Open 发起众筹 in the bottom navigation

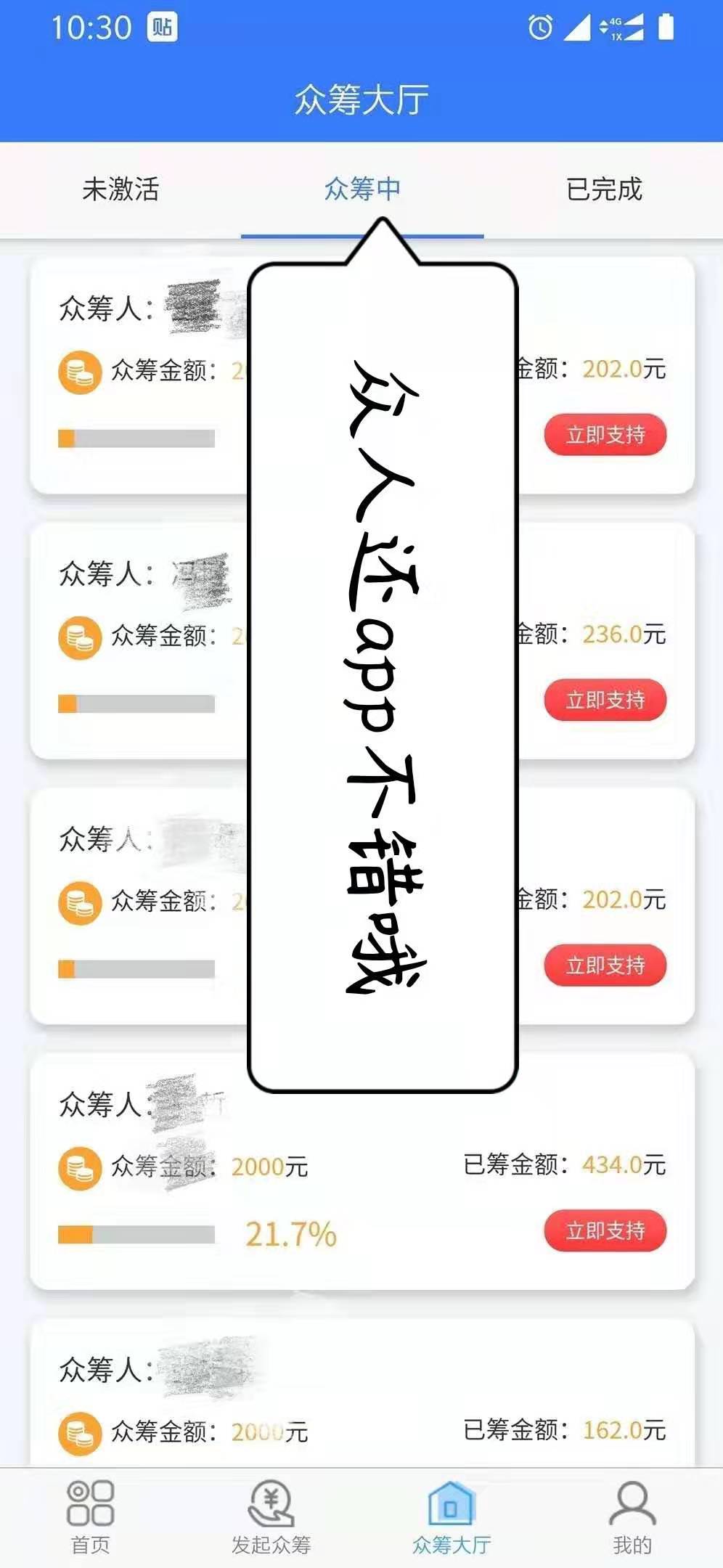point(271,1517)
